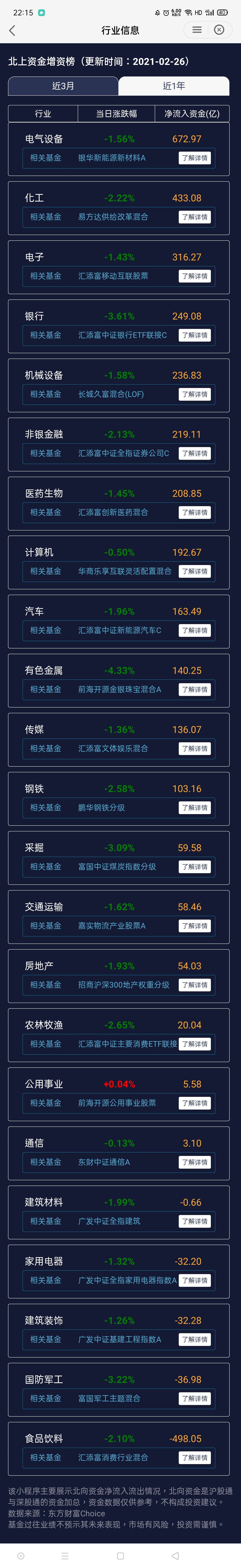View details of 嘉实物流产业股票A
The height and width of the screenshot is (1568, 241).
pyautogui.click(x=195, y=926)
